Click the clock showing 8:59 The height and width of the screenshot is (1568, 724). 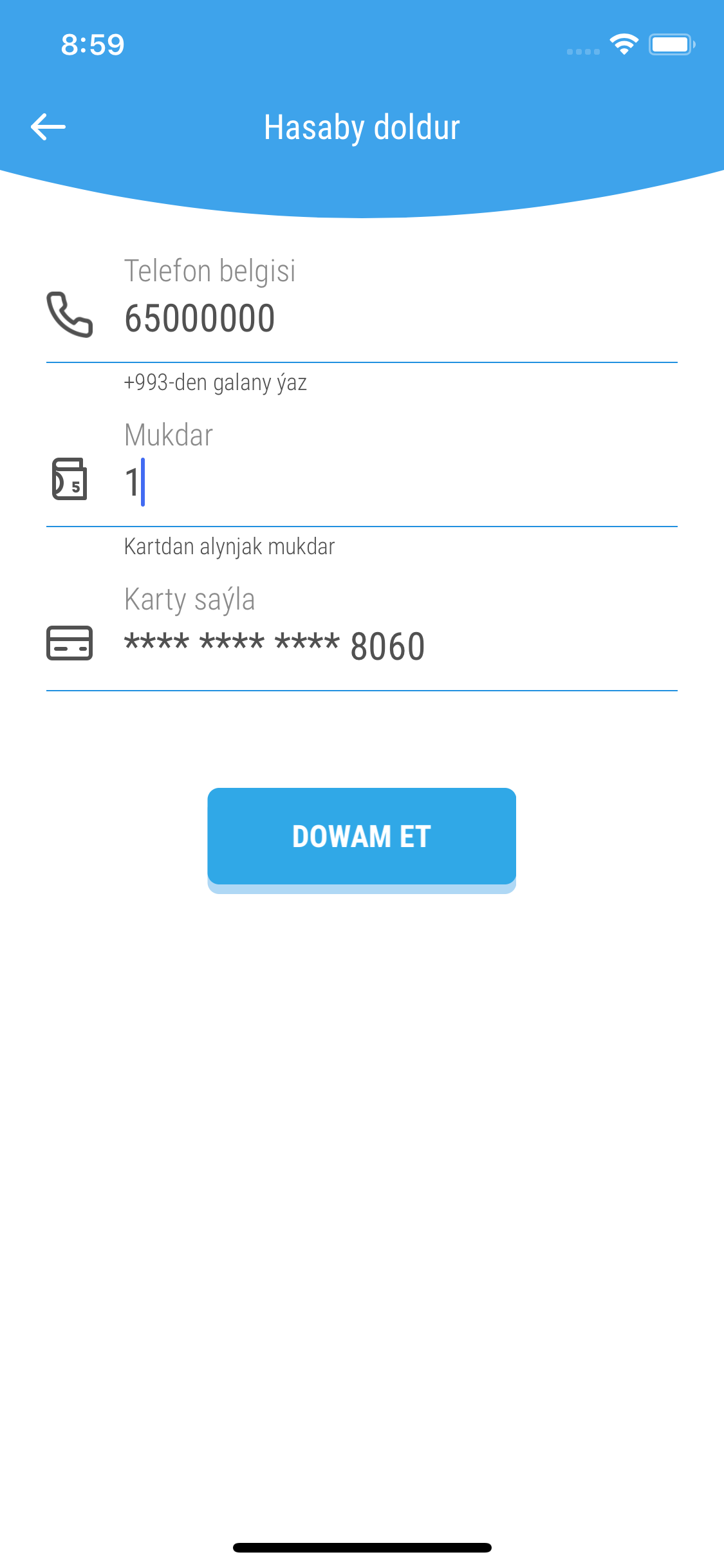[x=92, y=44]
